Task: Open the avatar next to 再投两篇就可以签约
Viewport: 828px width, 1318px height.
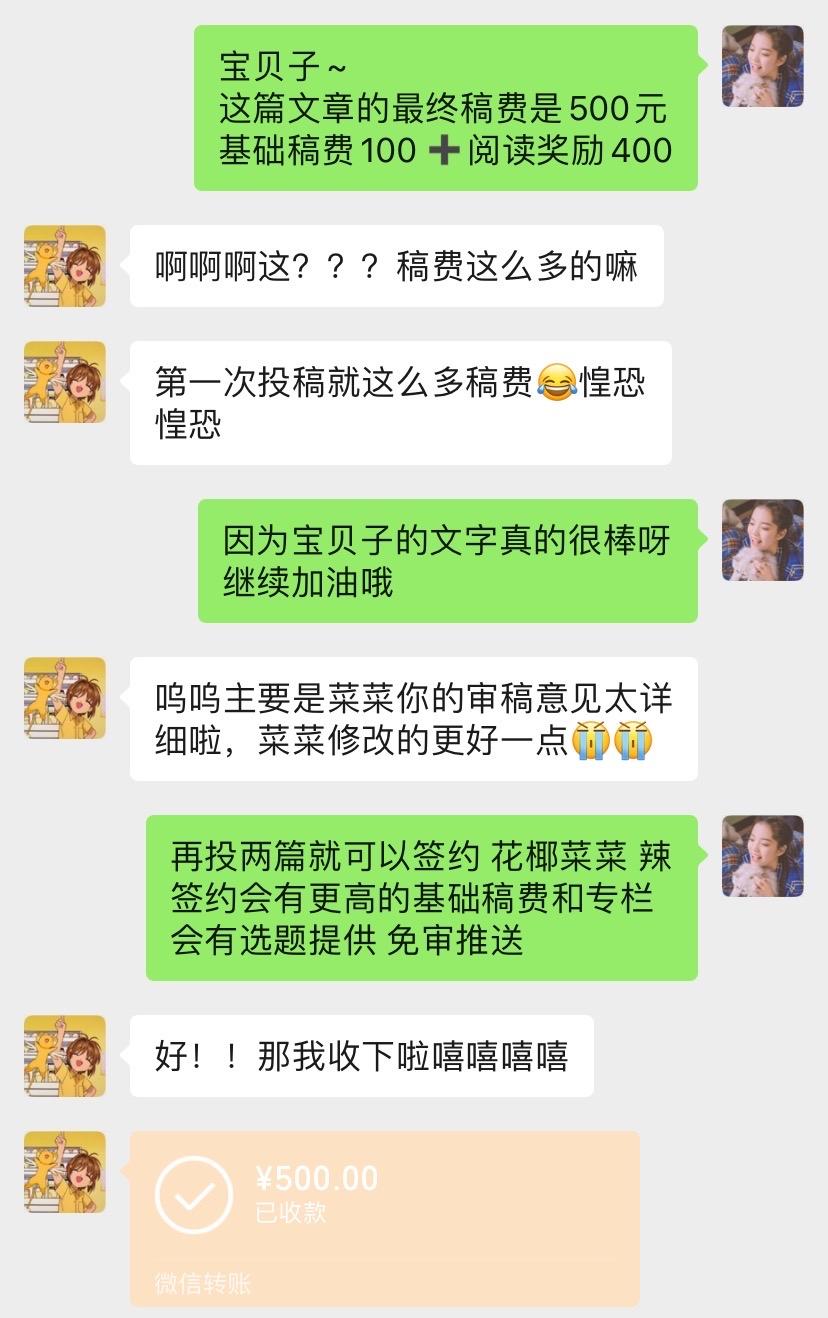Action: tap(762, 856)
